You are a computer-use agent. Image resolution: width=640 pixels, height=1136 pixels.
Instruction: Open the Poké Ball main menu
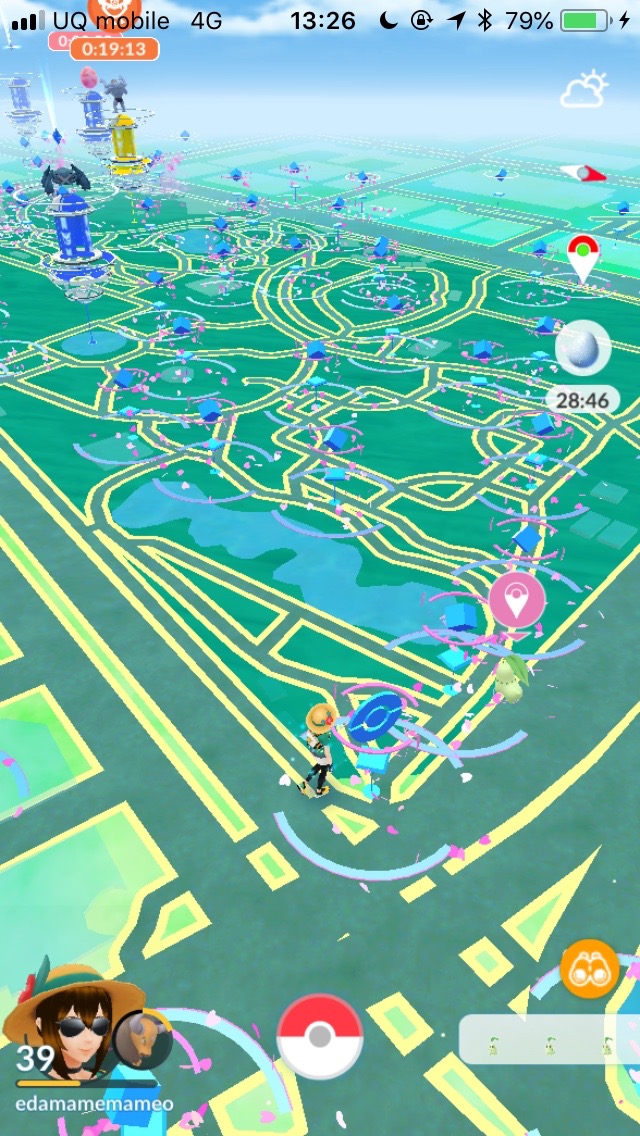[320, 1036]
